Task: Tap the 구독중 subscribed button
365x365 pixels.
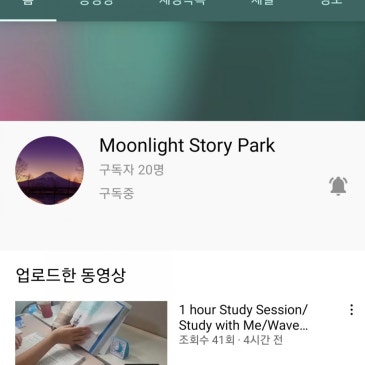Action: coord(117,193)
